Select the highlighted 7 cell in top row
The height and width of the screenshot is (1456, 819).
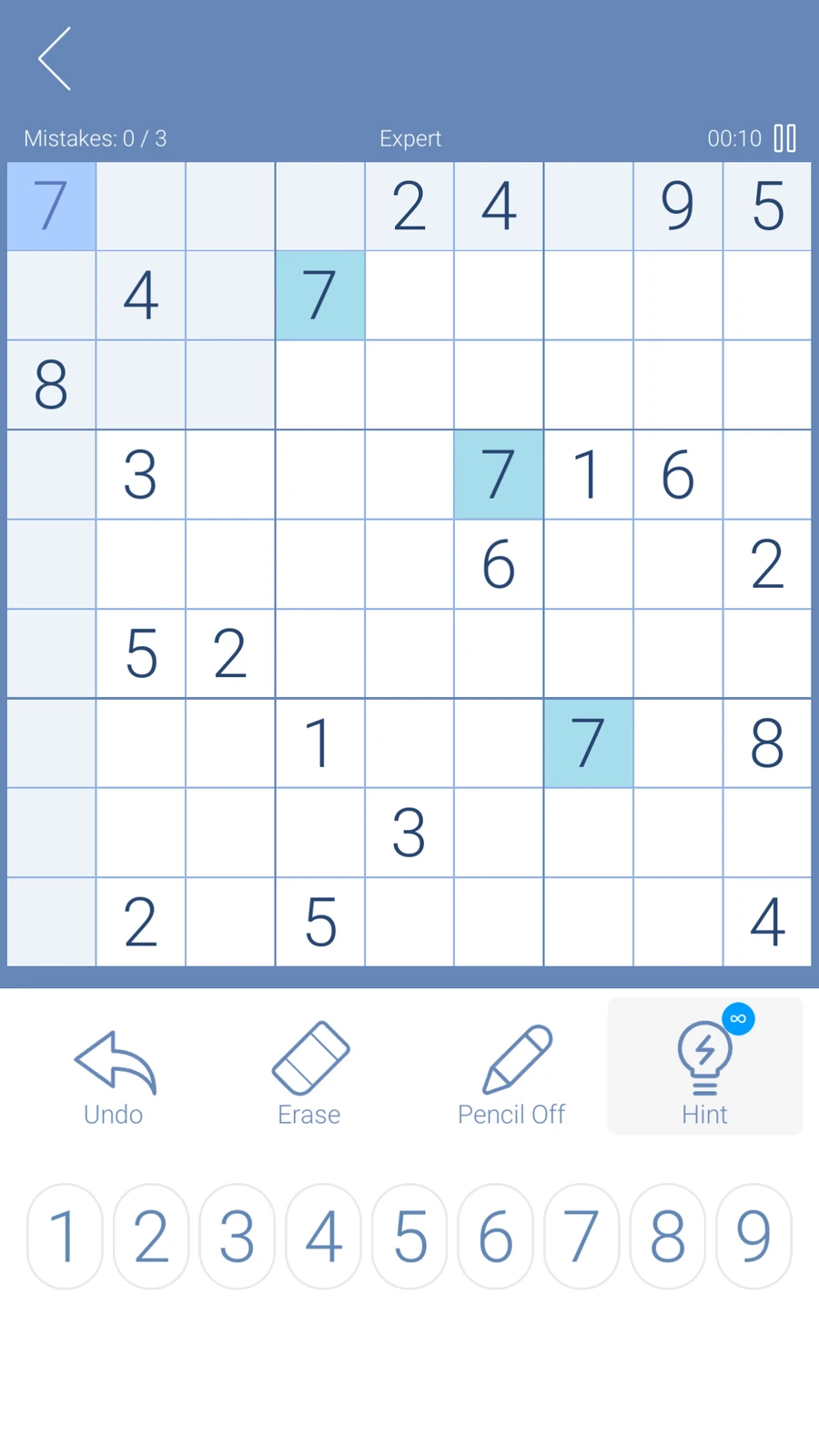[51, 207]
